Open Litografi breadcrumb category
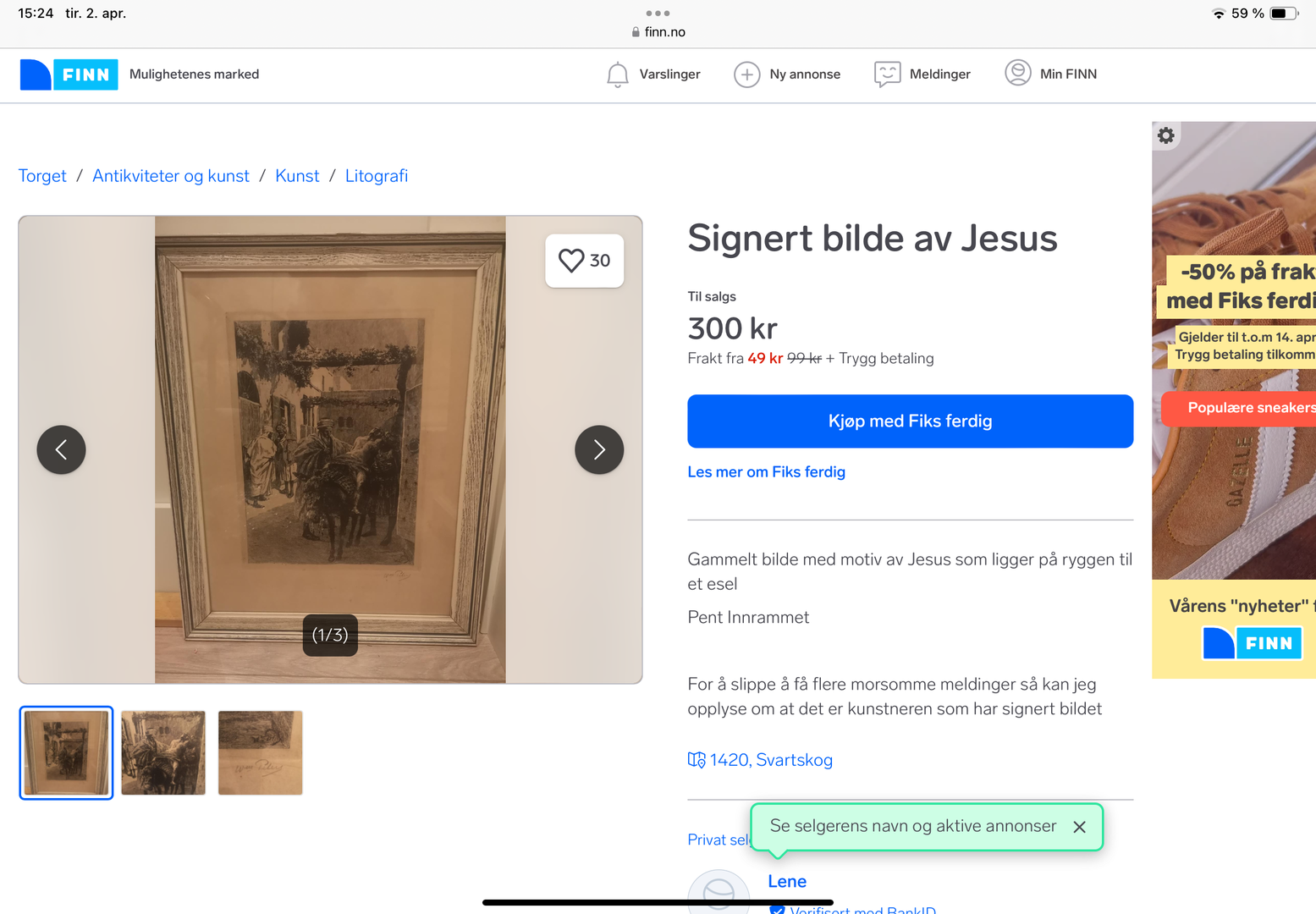The image size is (1316, 914). click(377, 176)
